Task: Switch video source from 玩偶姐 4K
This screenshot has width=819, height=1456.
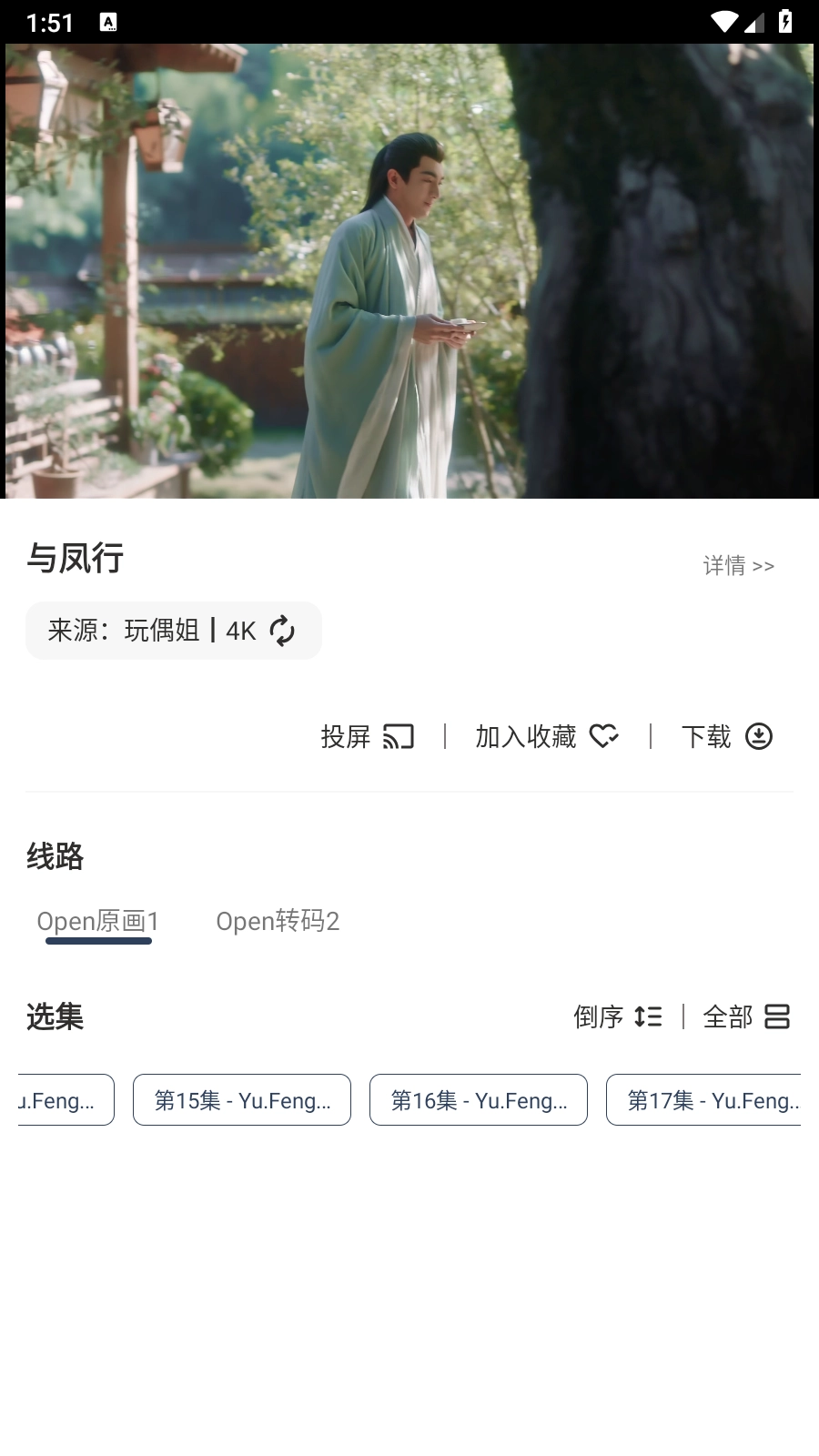Action: point(173,631)
